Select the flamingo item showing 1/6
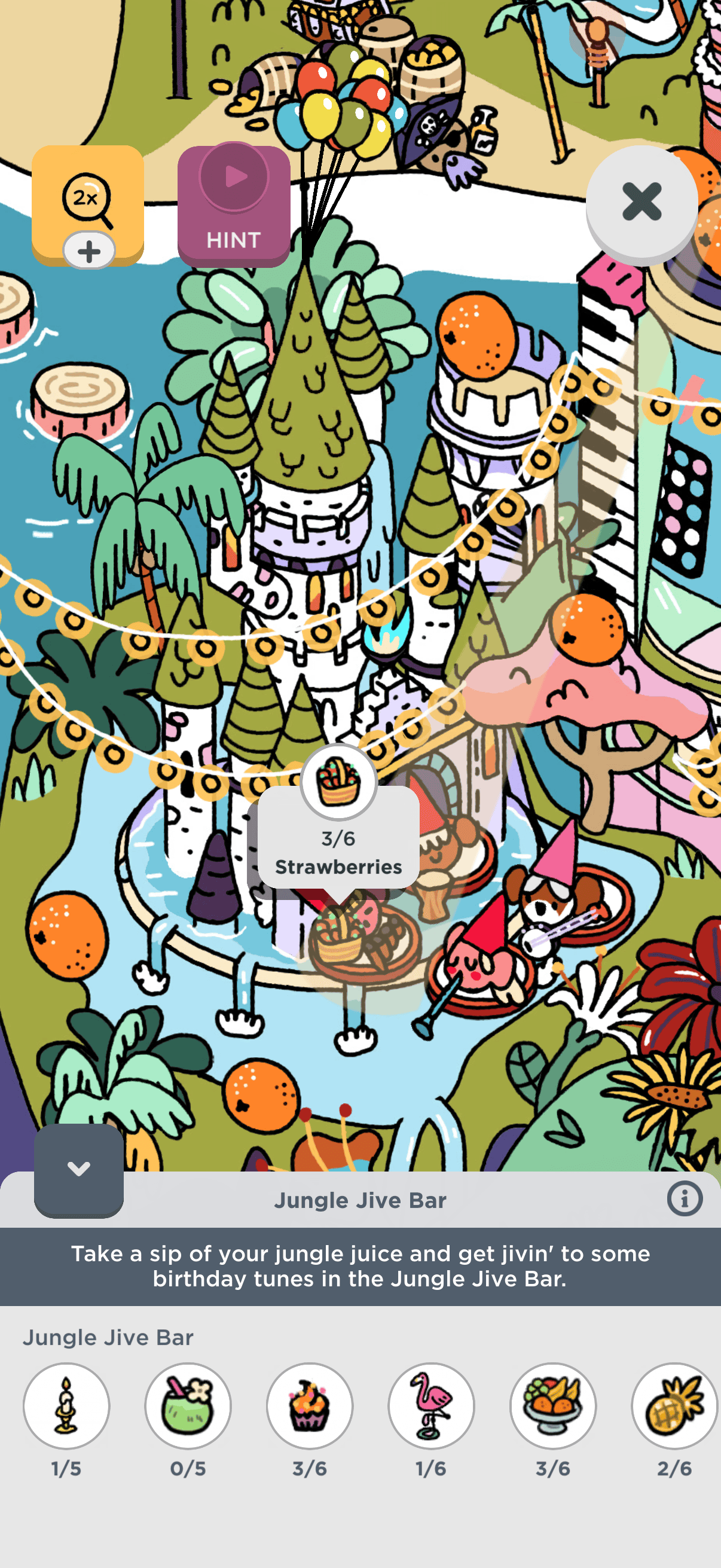The width and height of the screenshot is (721, 1568). pos(432,1406)
